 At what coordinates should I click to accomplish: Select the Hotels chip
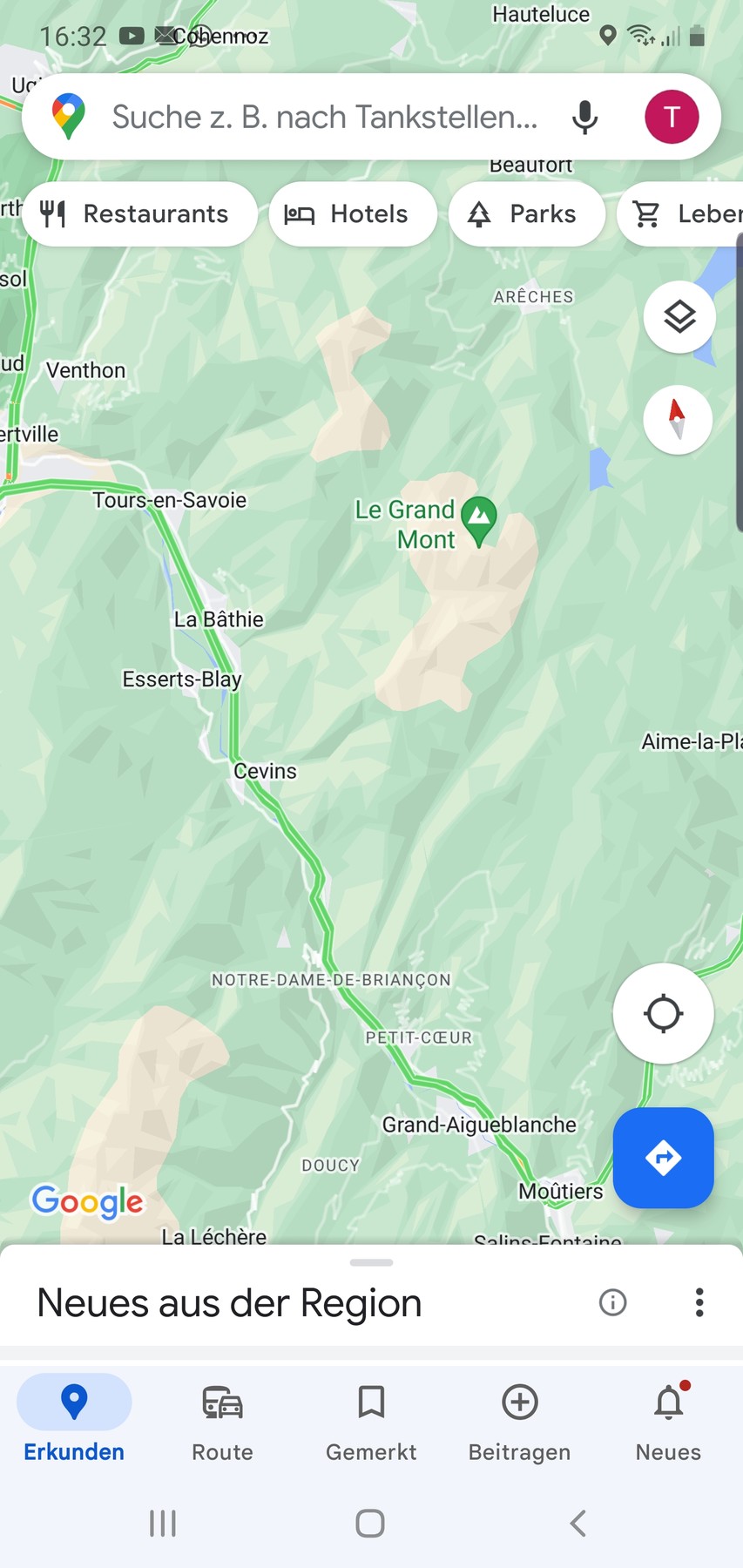pos(353,214)
